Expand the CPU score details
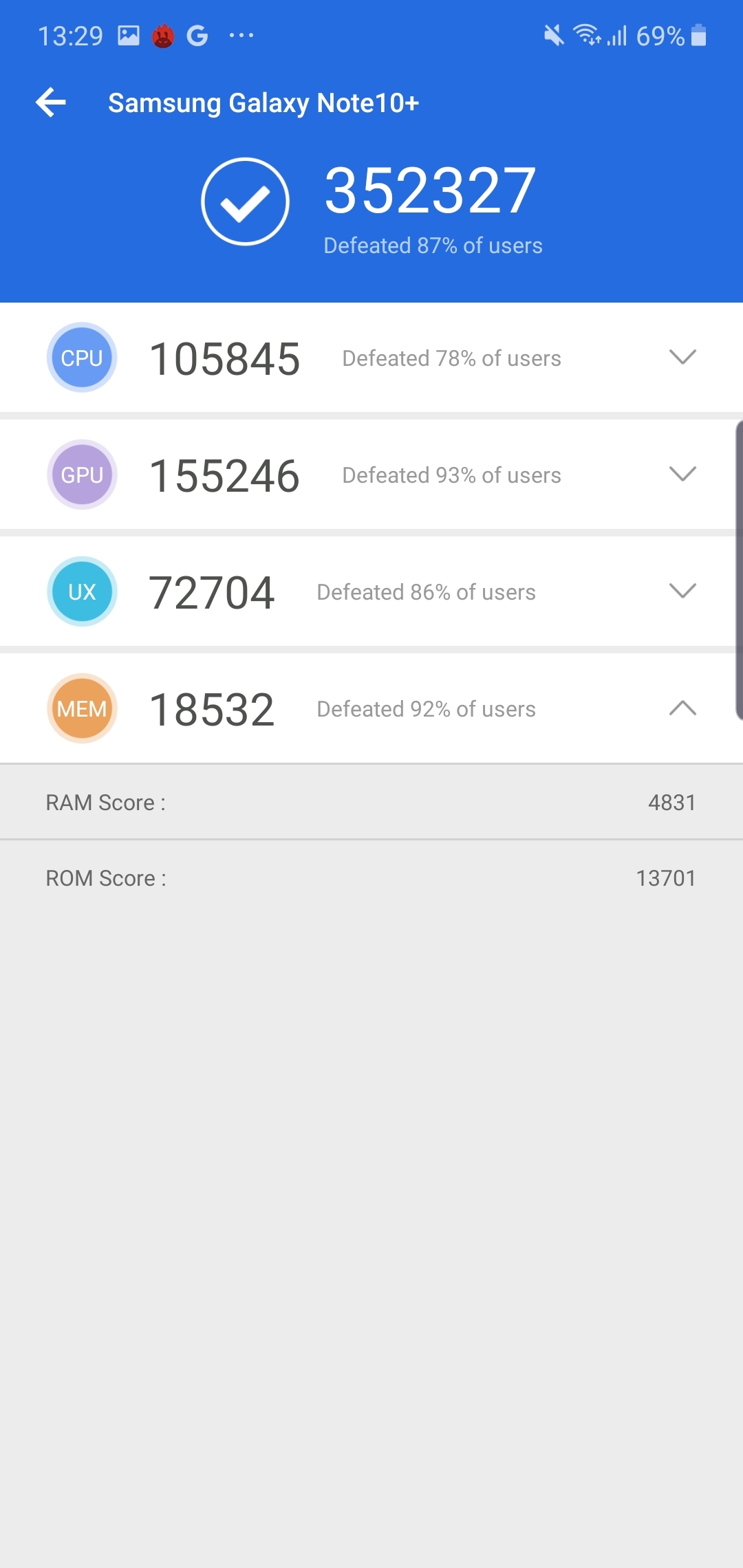 point(682,357)
